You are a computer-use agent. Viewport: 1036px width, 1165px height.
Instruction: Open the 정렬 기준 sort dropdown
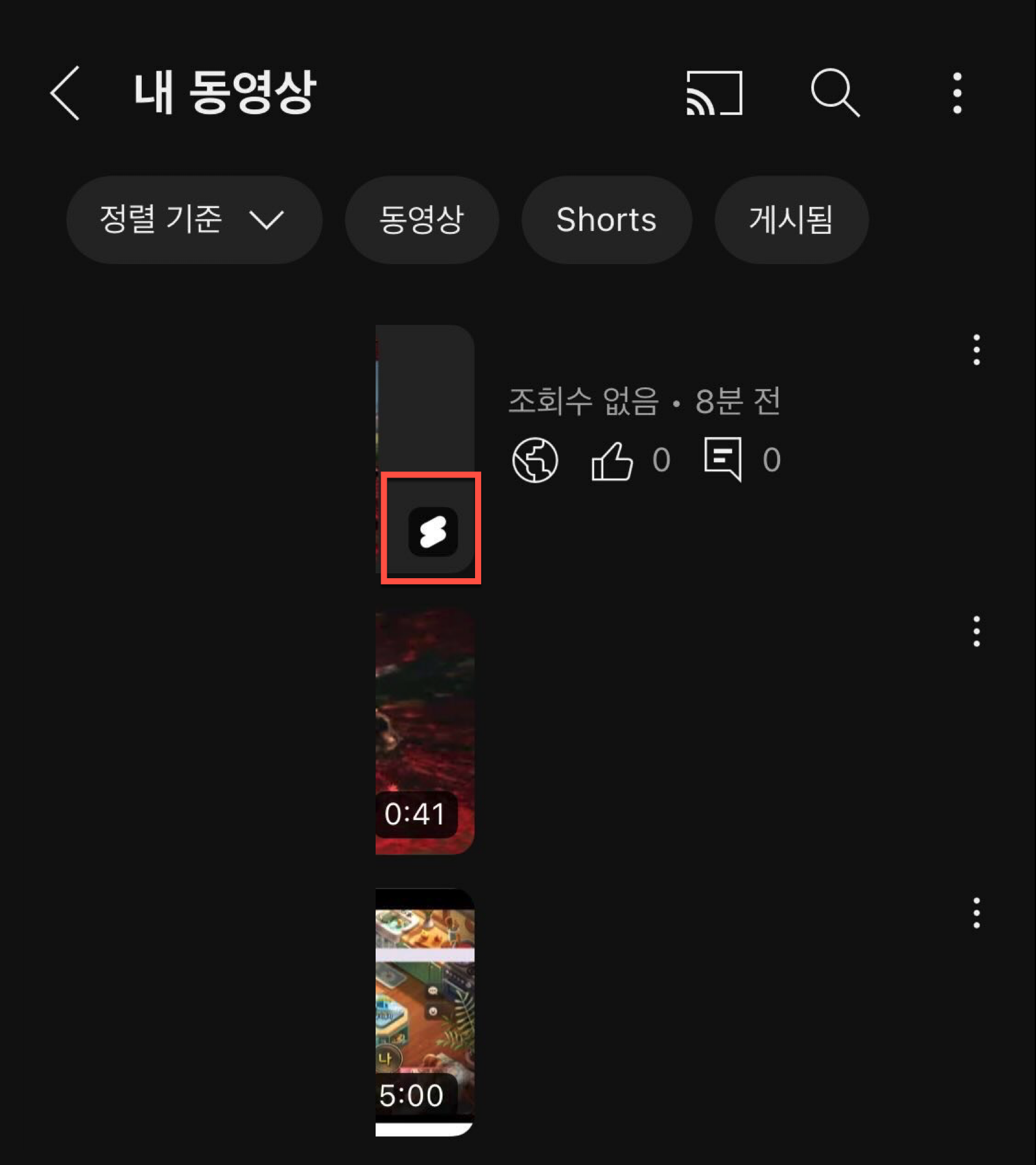point(193,219)
